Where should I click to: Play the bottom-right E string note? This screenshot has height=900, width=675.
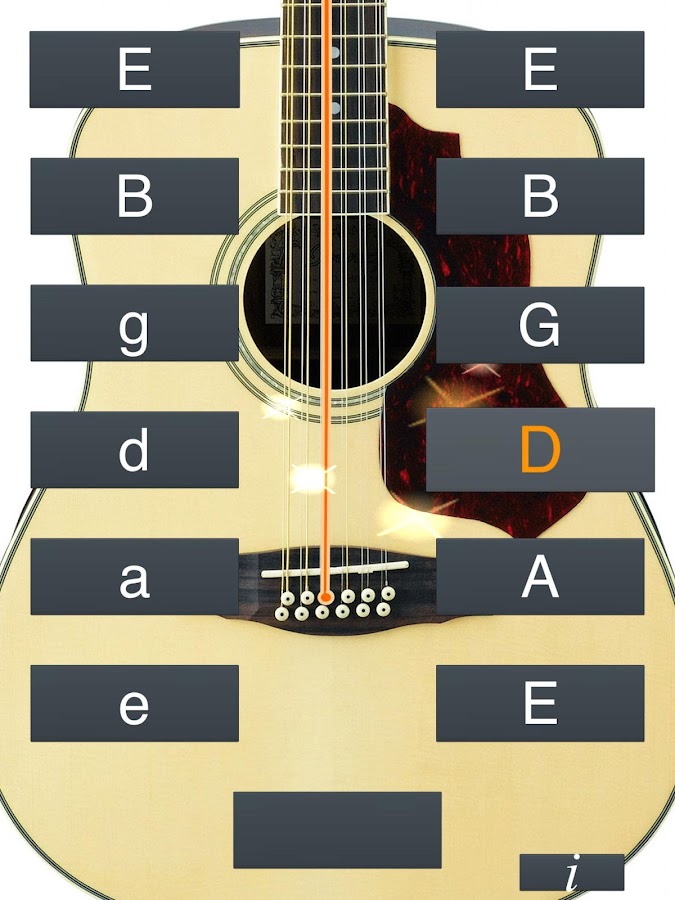coord(540,704)
